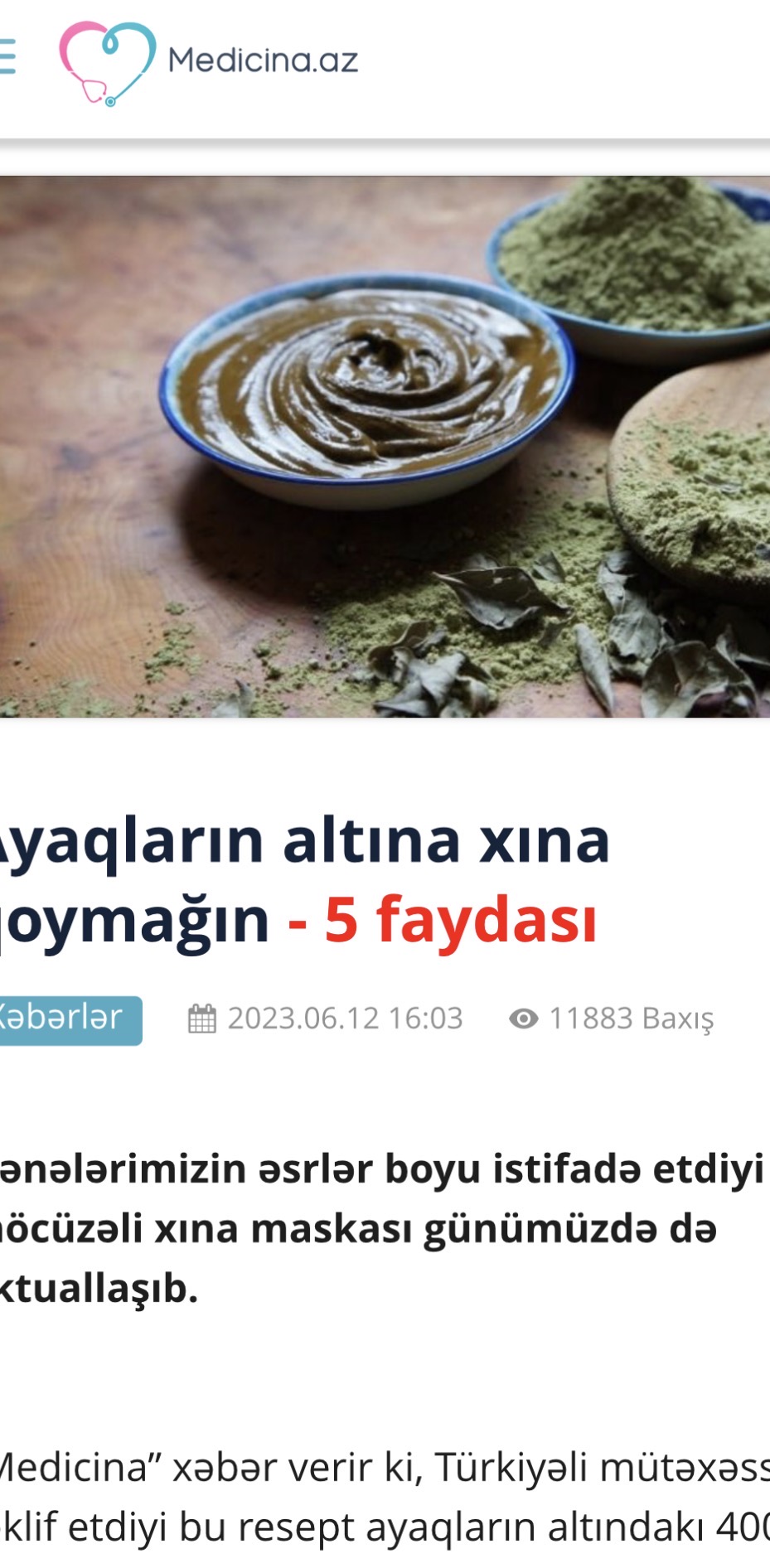Viewport: 770px width, 1568px height.
Task: Open the hamburger navigation menu
Action: click(7, 58)
